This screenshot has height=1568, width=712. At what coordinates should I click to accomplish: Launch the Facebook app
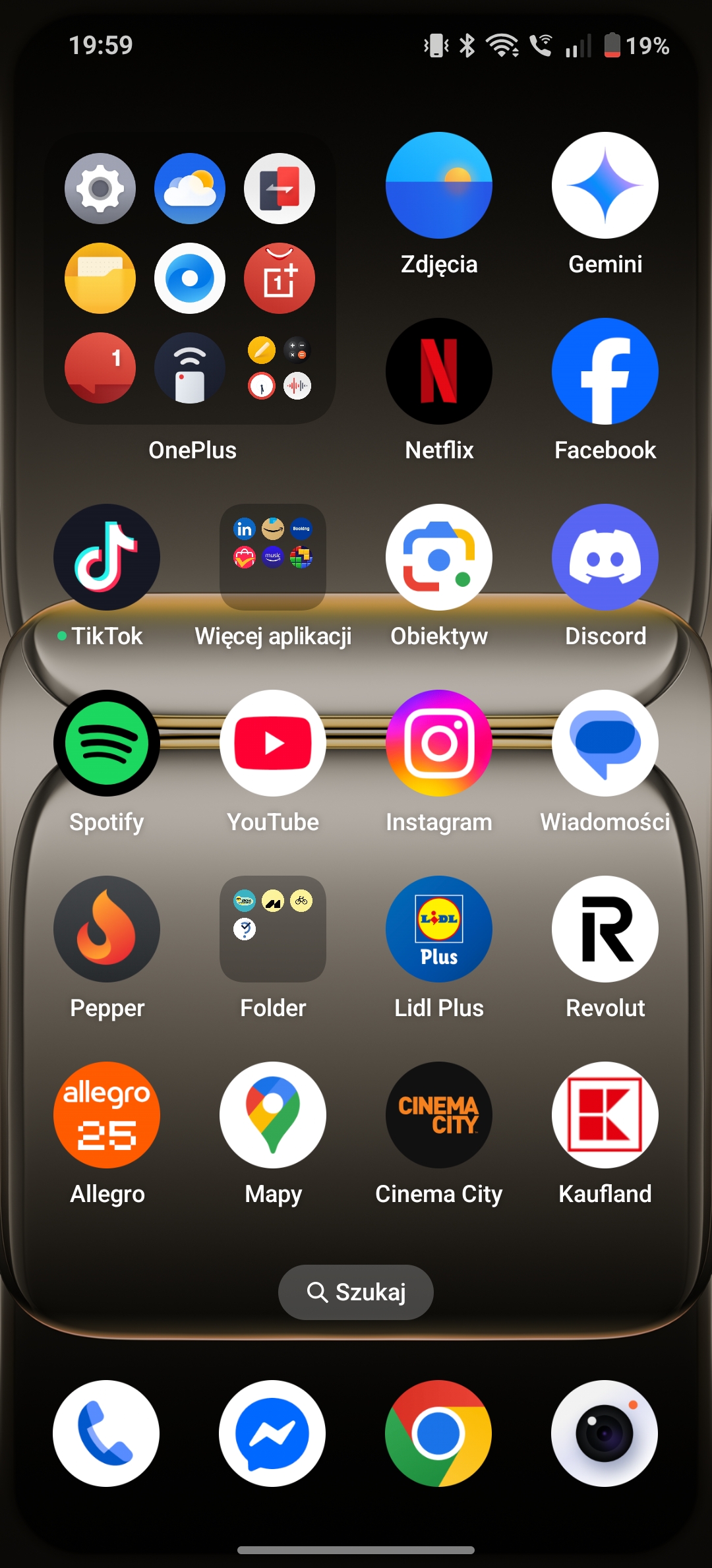605,371
